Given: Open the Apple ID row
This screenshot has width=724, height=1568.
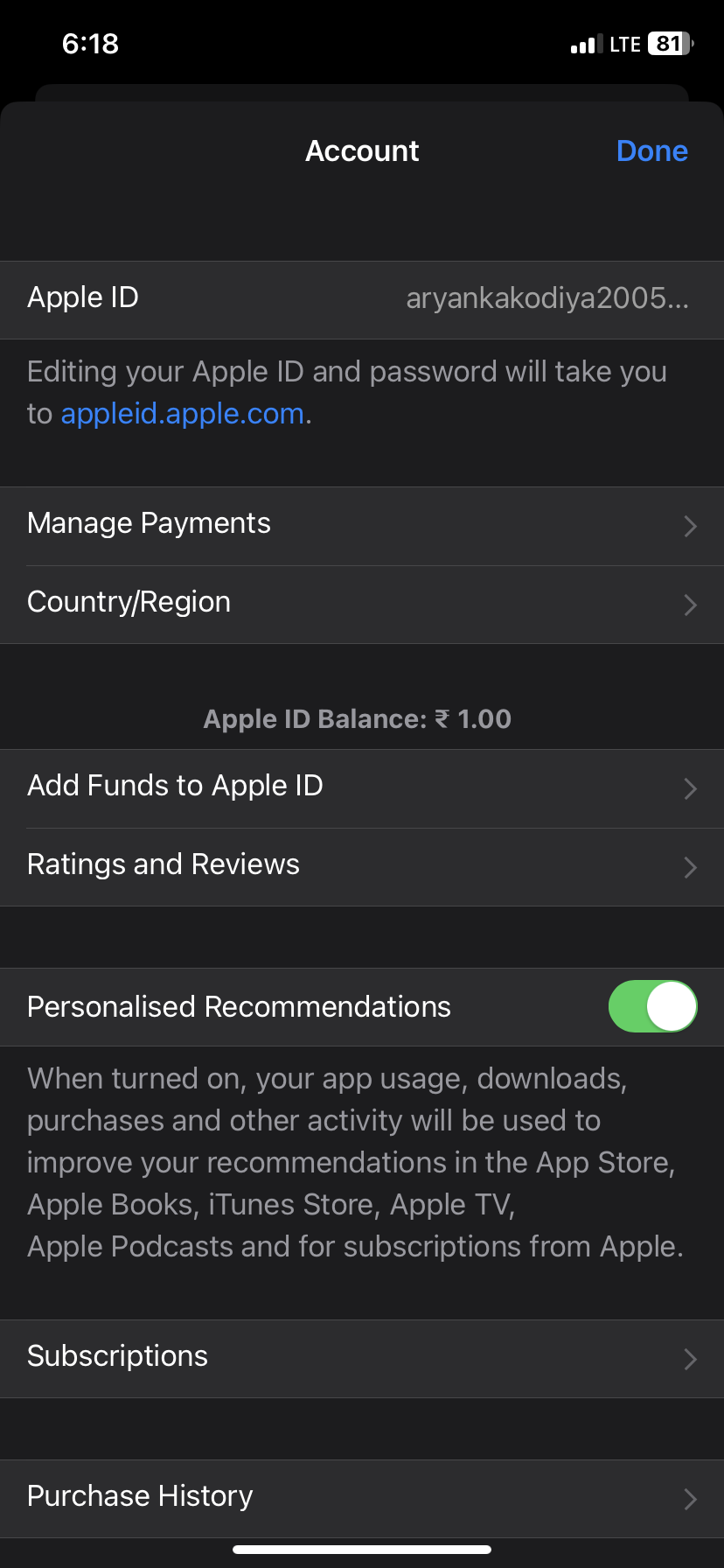Looking at the screenshot, I should (362, 299).
